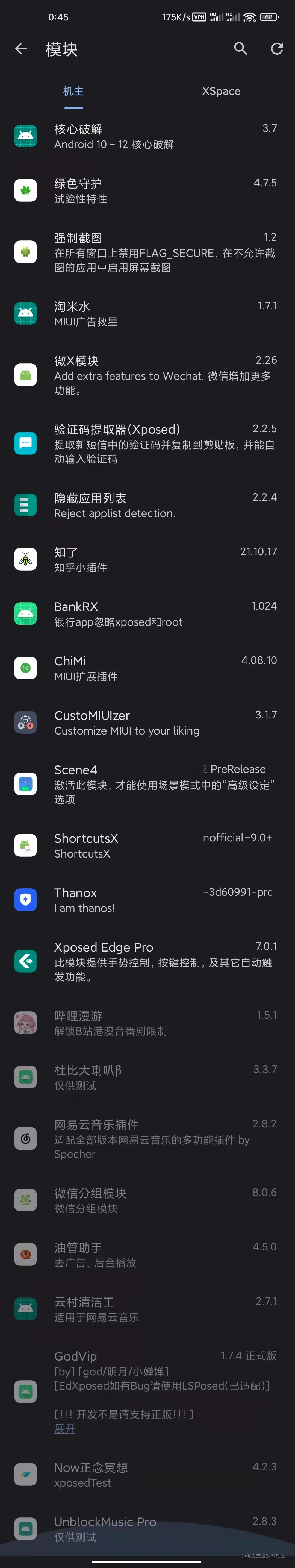The width and height of the screenshot is (295, 1568).
Task: Switch to the XSpace tab
Action: tap(221, 91)
